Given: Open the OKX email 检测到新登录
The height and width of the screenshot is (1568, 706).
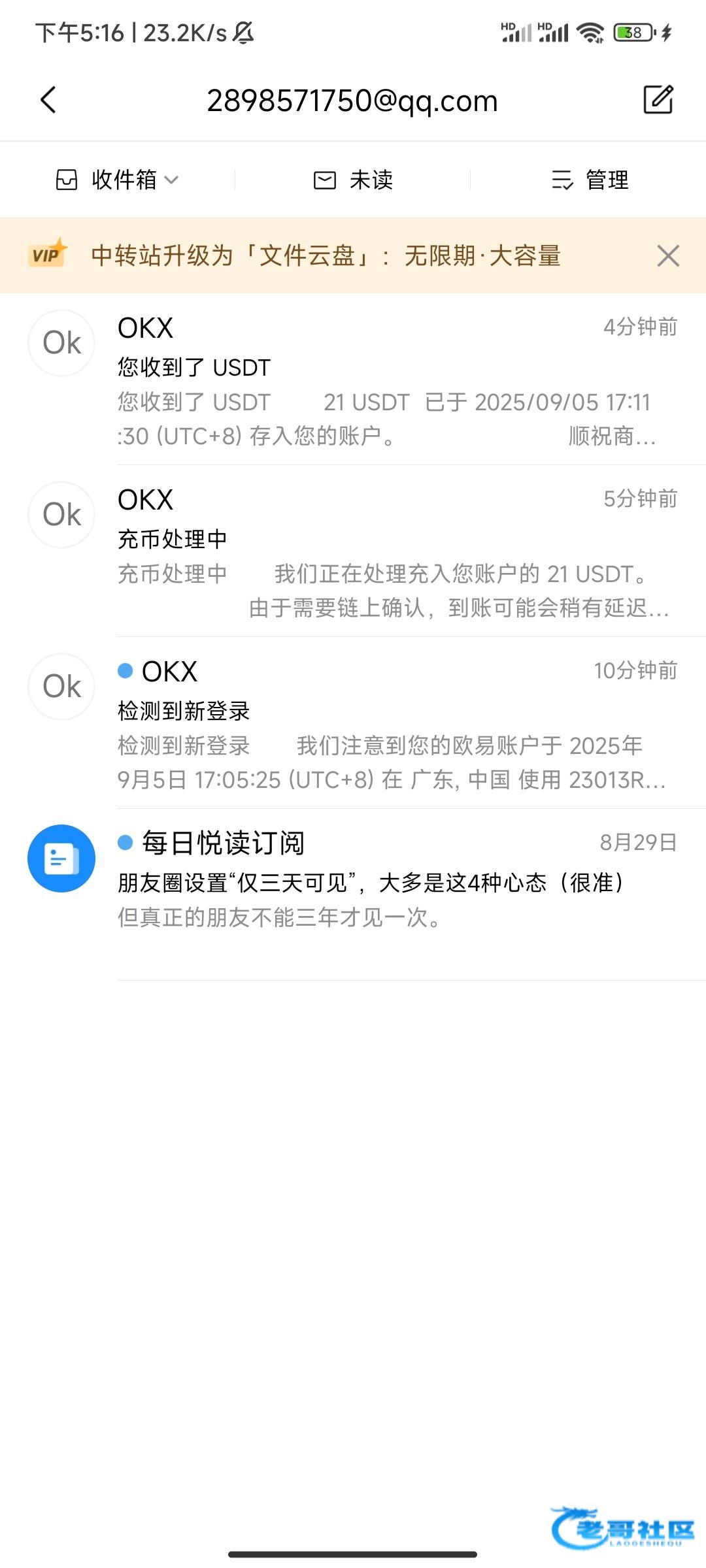Looking at the screenshot, I should click(353, 723).
